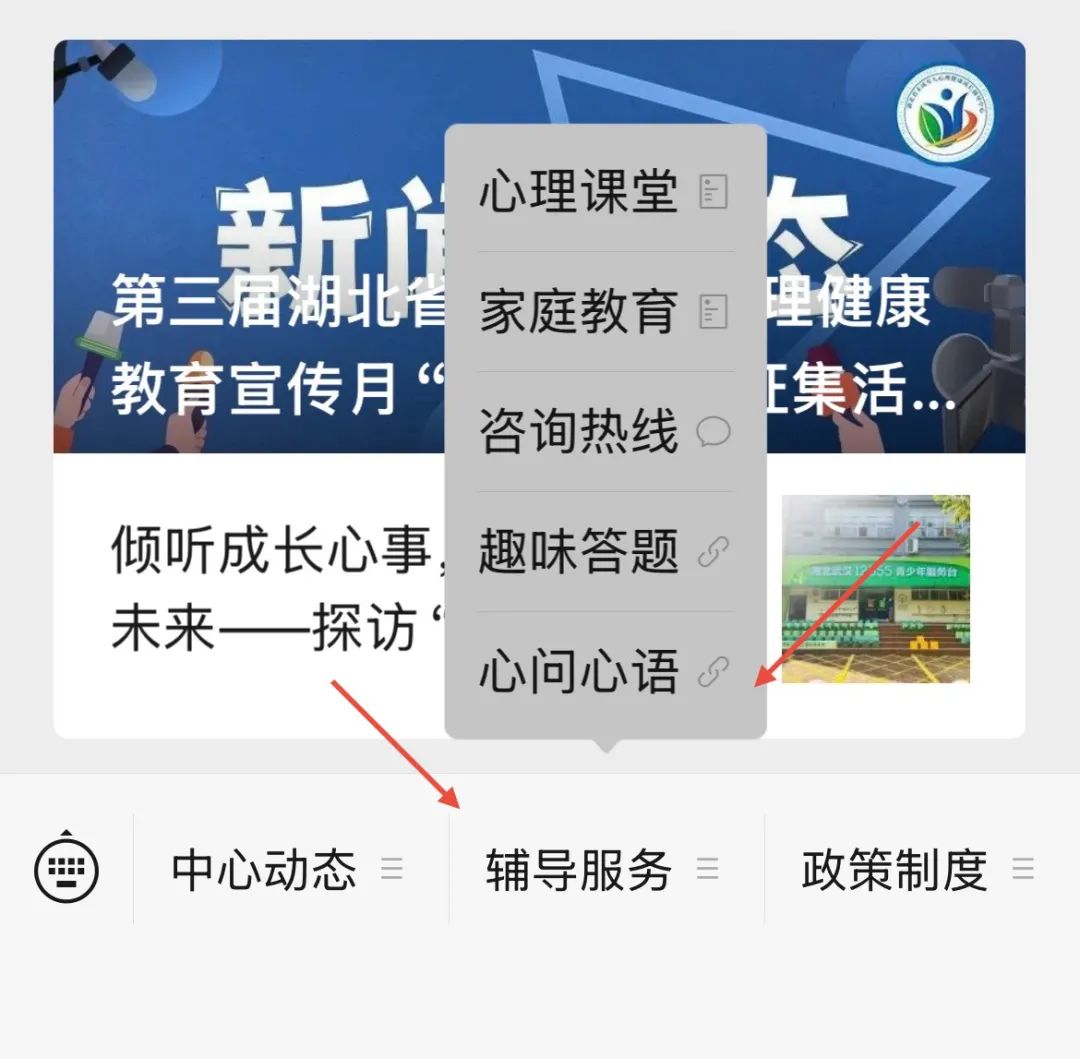1080x1059 pixels.
Task: Select 心理课堂 from the popup
Action: coord(604,190)
